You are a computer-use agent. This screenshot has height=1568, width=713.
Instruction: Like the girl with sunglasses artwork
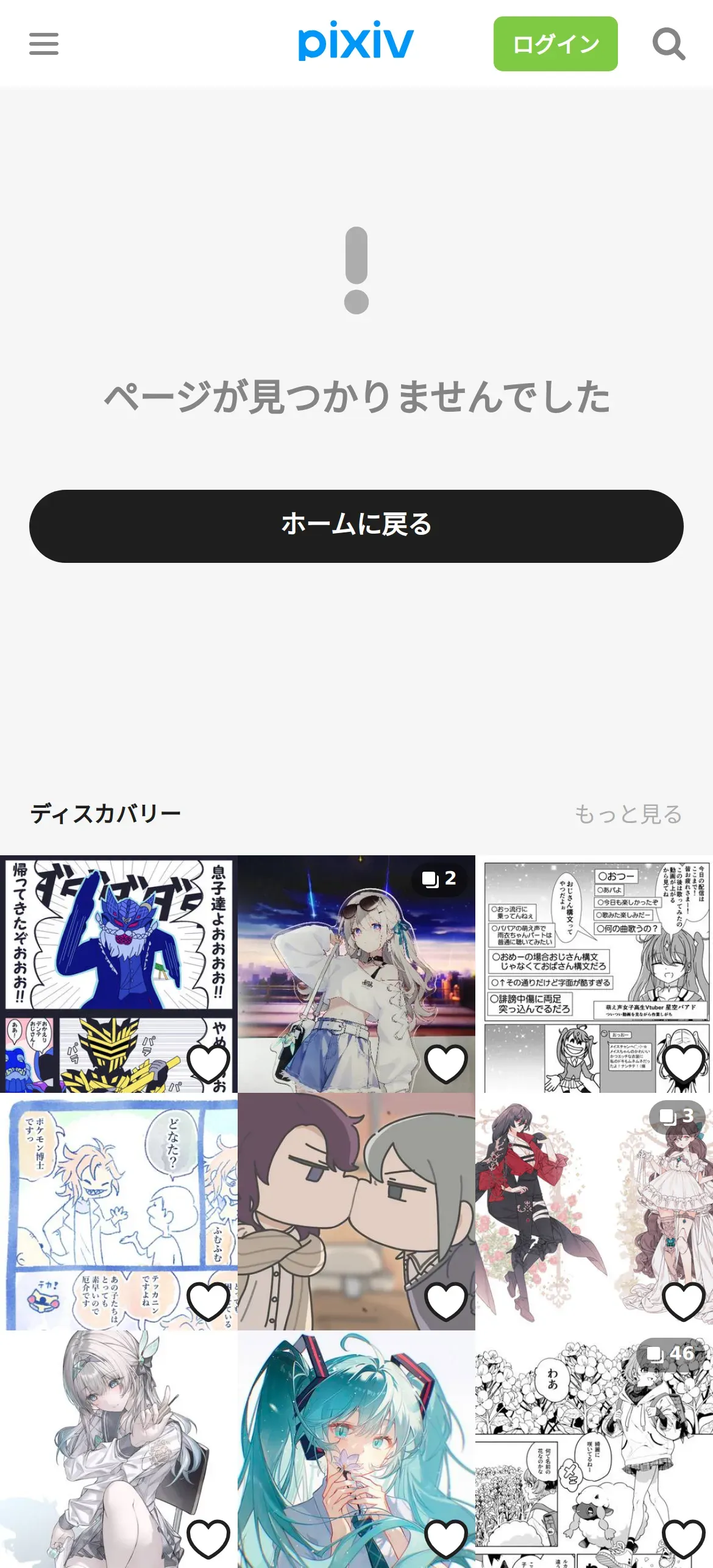tap(446, 1063)
